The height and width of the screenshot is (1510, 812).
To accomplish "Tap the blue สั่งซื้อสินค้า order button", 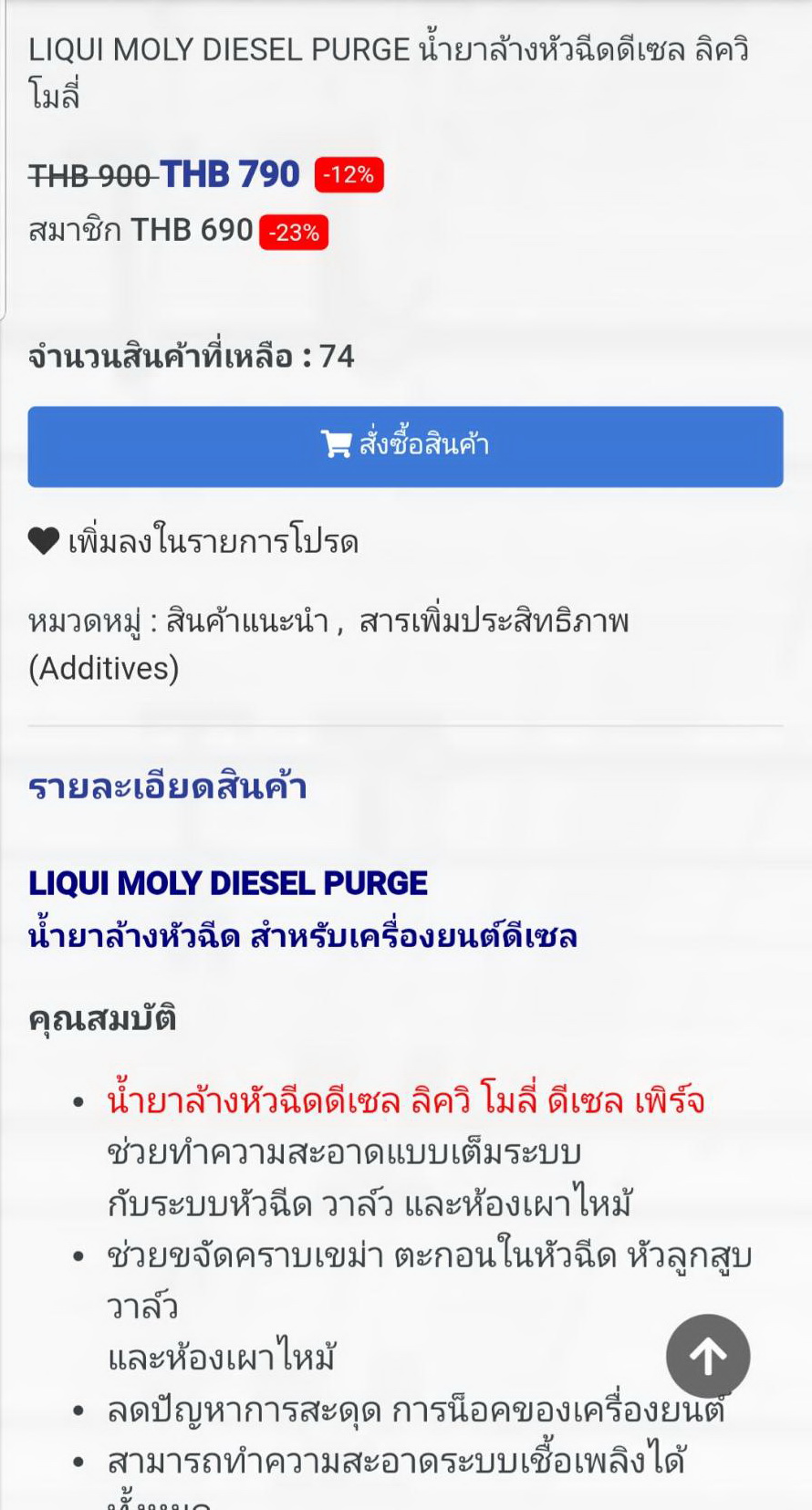I will 405,446.
